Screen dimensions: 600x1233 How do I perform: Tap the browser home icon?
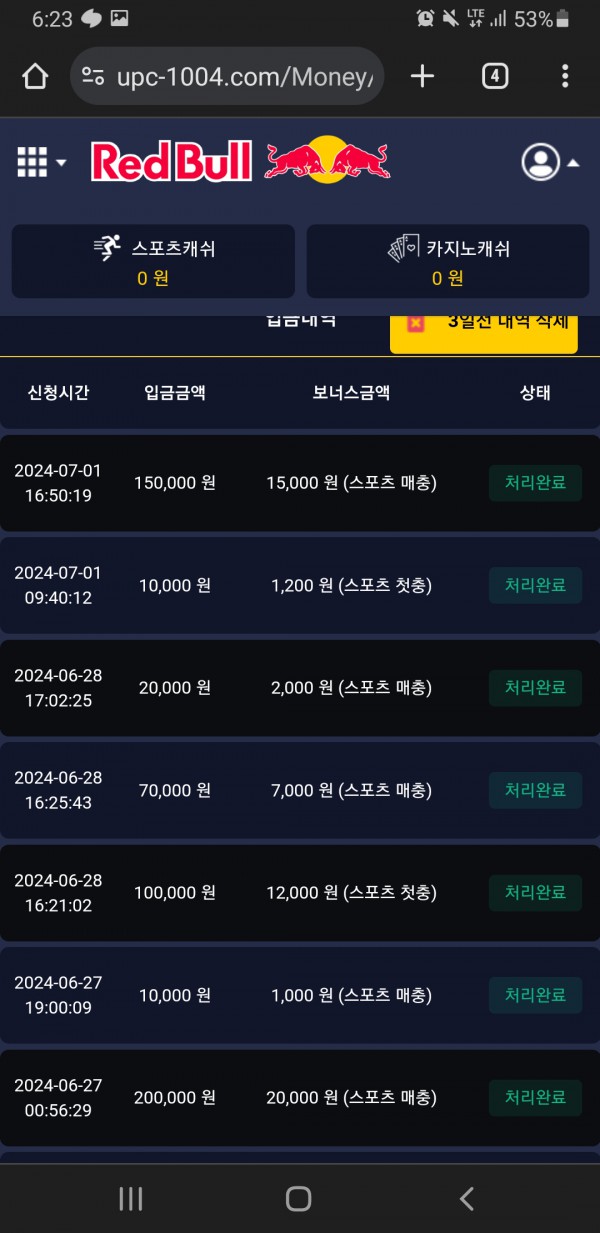point(35,76)
